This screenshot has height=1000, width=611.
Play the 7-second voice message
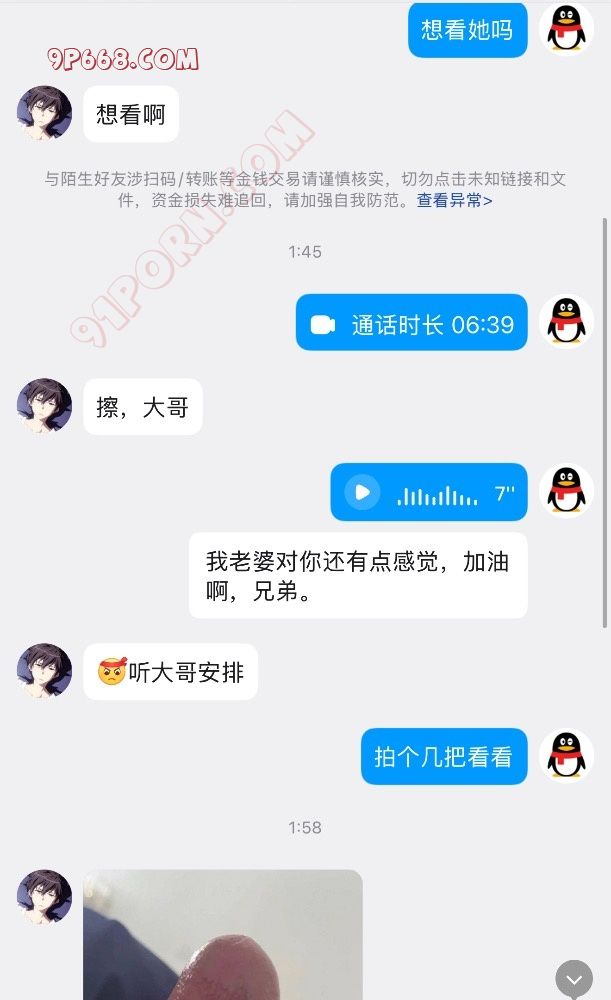[x=362, y=492]
